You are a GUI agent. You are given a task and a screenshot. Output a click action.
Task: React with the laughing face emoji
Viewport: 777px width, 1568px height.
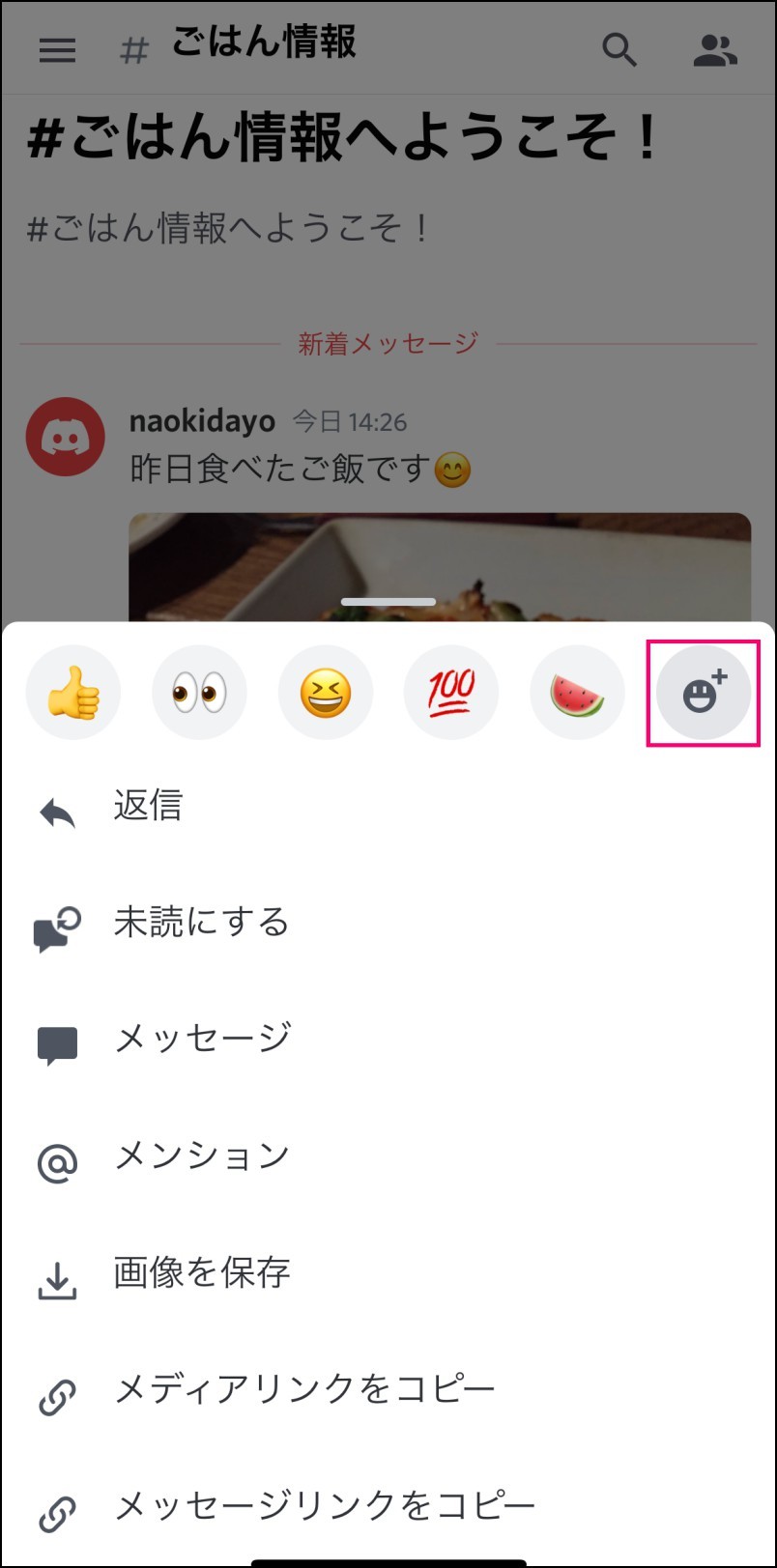(x=326, y=693)
